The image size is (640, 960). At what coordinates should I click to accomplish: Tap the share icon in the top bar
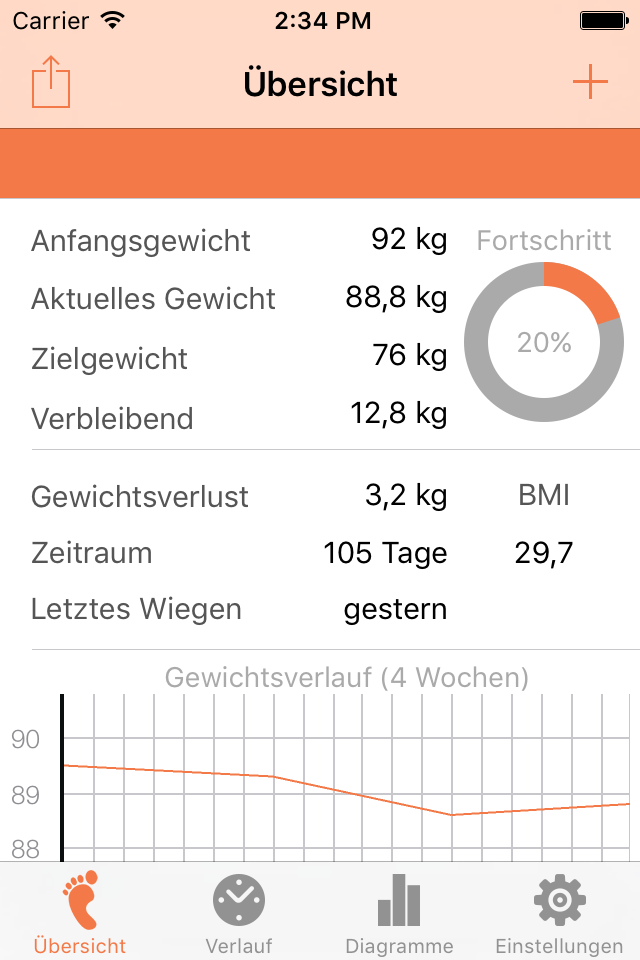pyautogui.click(x=51, y=81)
